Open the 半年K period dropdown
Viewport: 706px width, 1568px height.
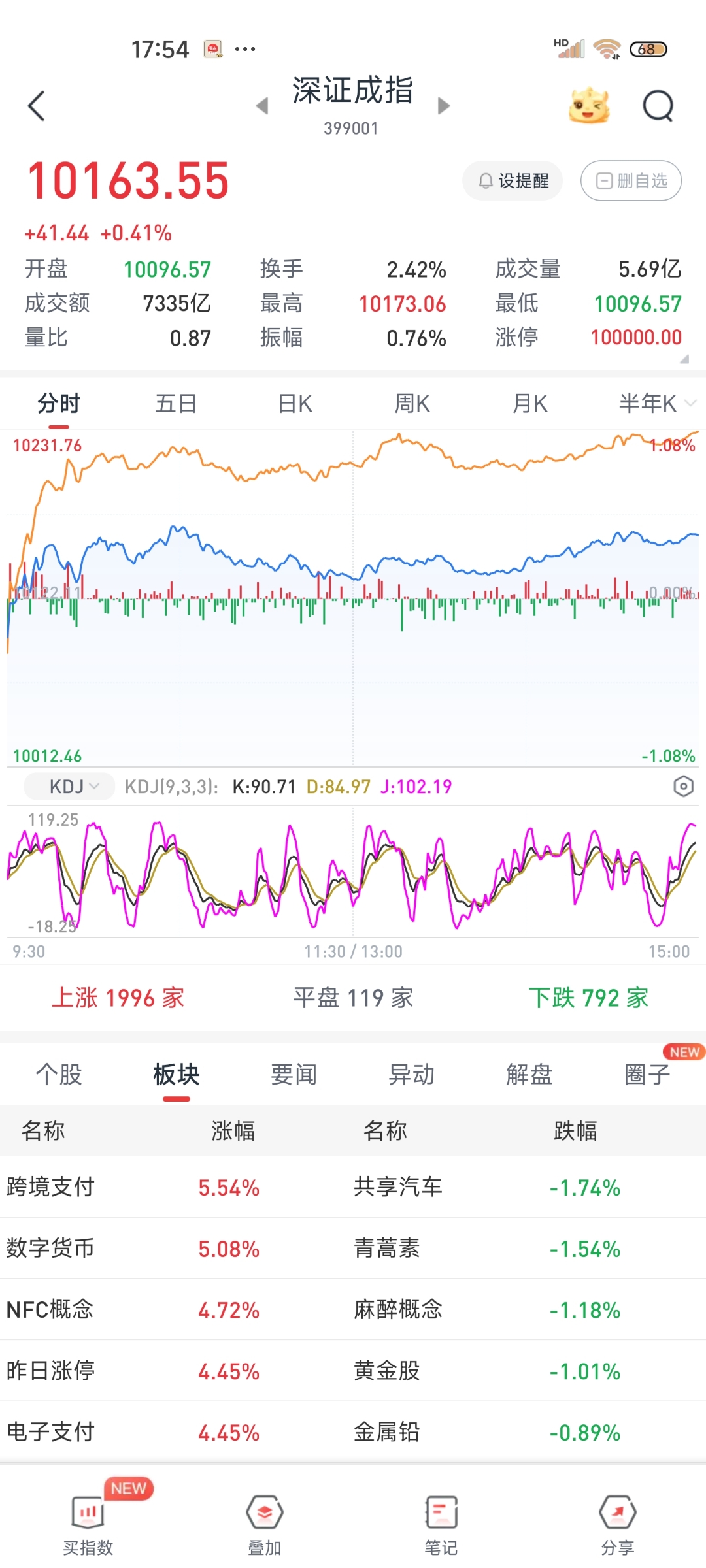coord(656,404)
